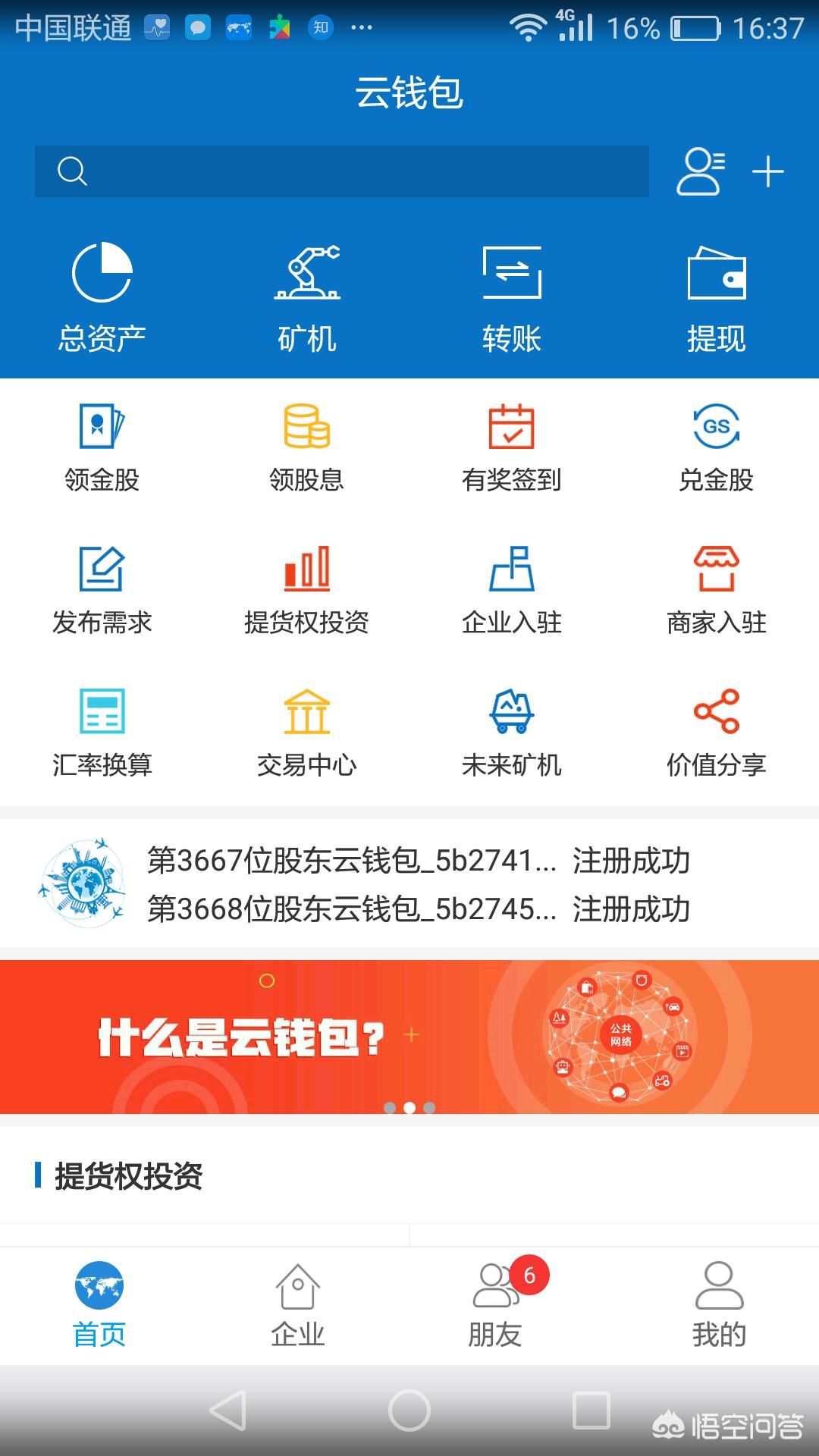Switch to the 朋友 tab
This screenshot has height=1456, width=819.
point(495,1306)
